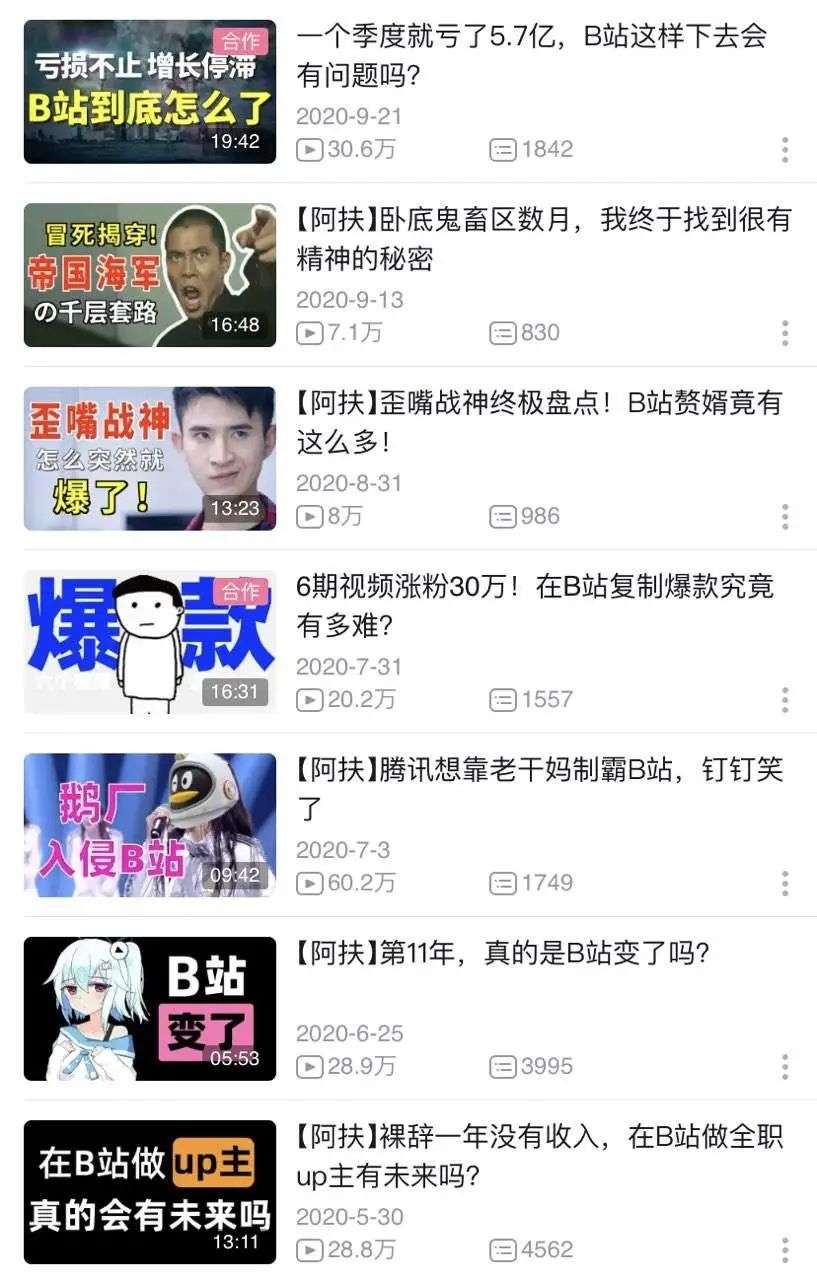Open the 6期视频涨粉30万 video
The height and width of the screenshot is (1280, 817).
tap(535, 606)
